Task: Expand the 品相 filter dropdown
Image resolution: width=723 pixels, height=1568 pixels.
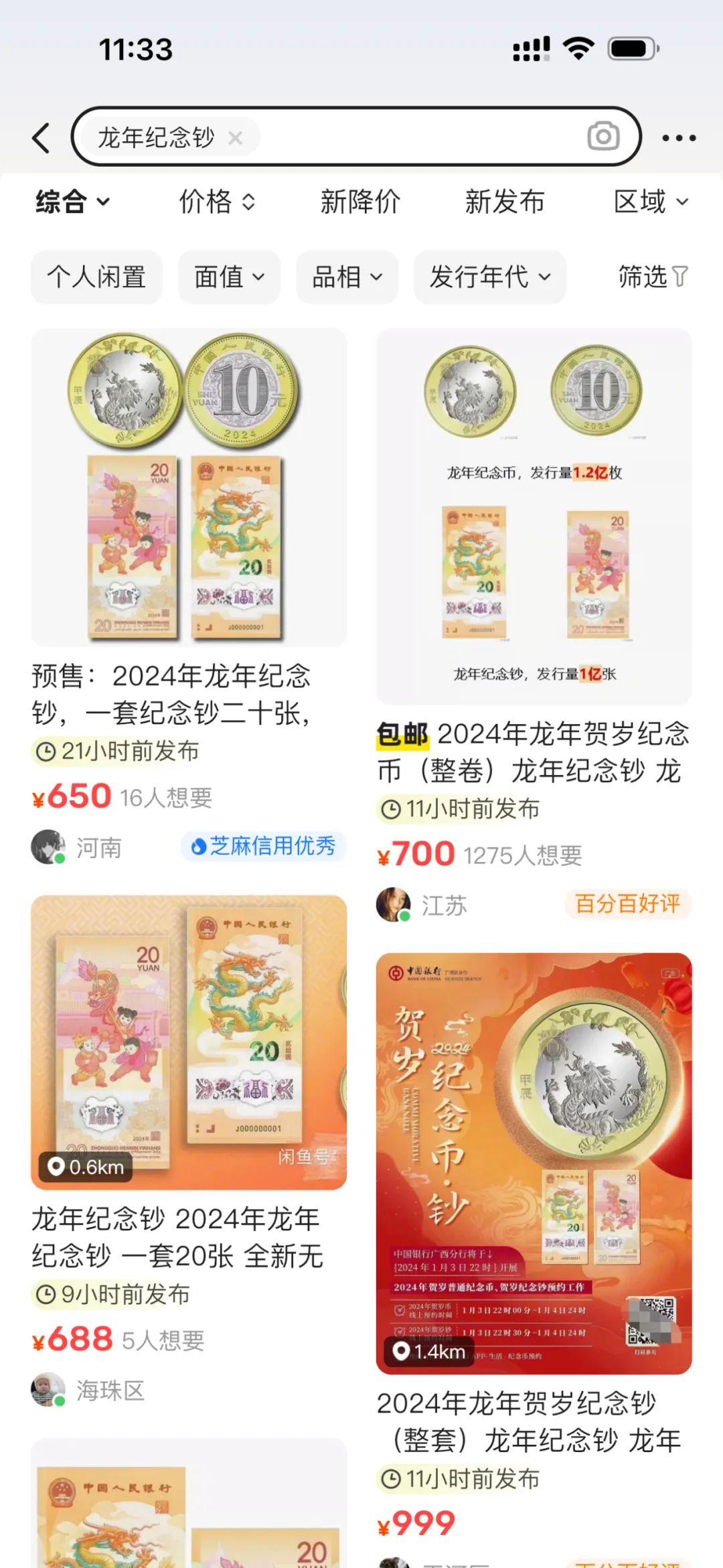Action: point(347,277)
